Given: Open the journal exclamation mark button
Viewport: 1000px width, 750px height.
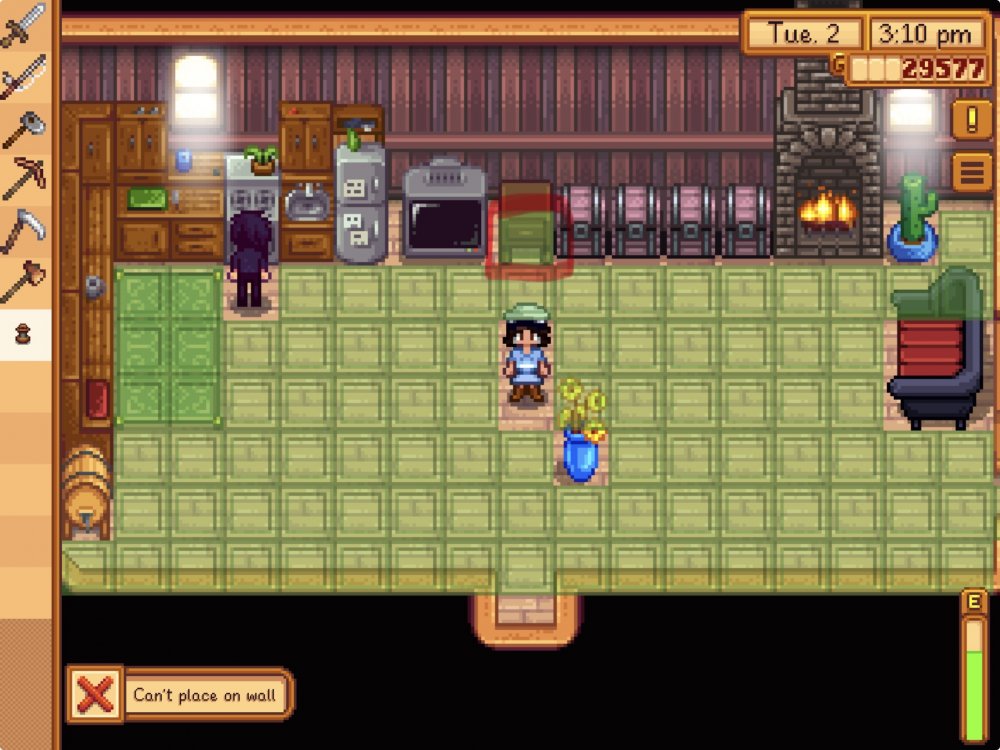Looking at the screenshot, I should point(971,119).
